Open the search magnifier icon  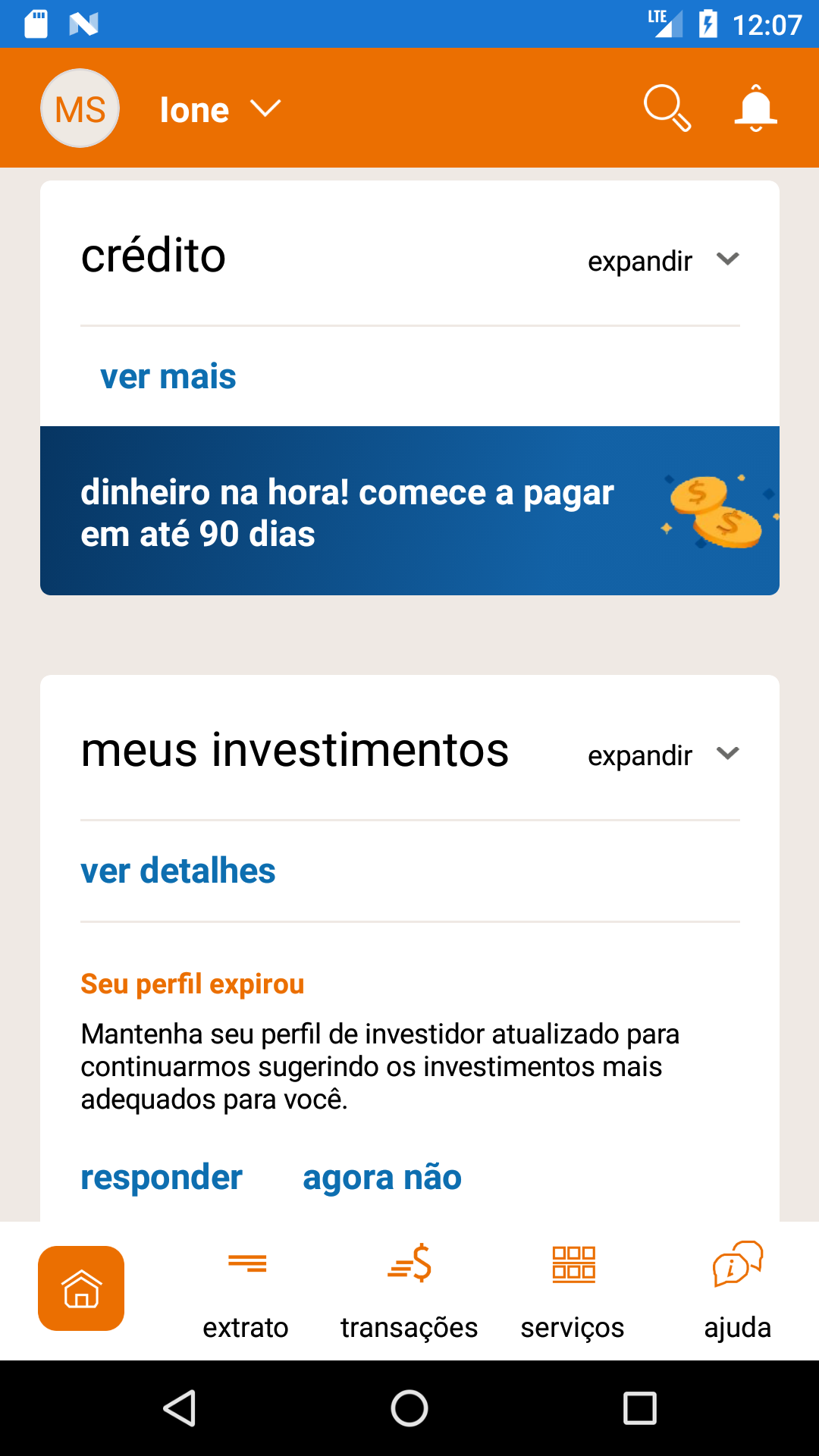tap(667, 108)
